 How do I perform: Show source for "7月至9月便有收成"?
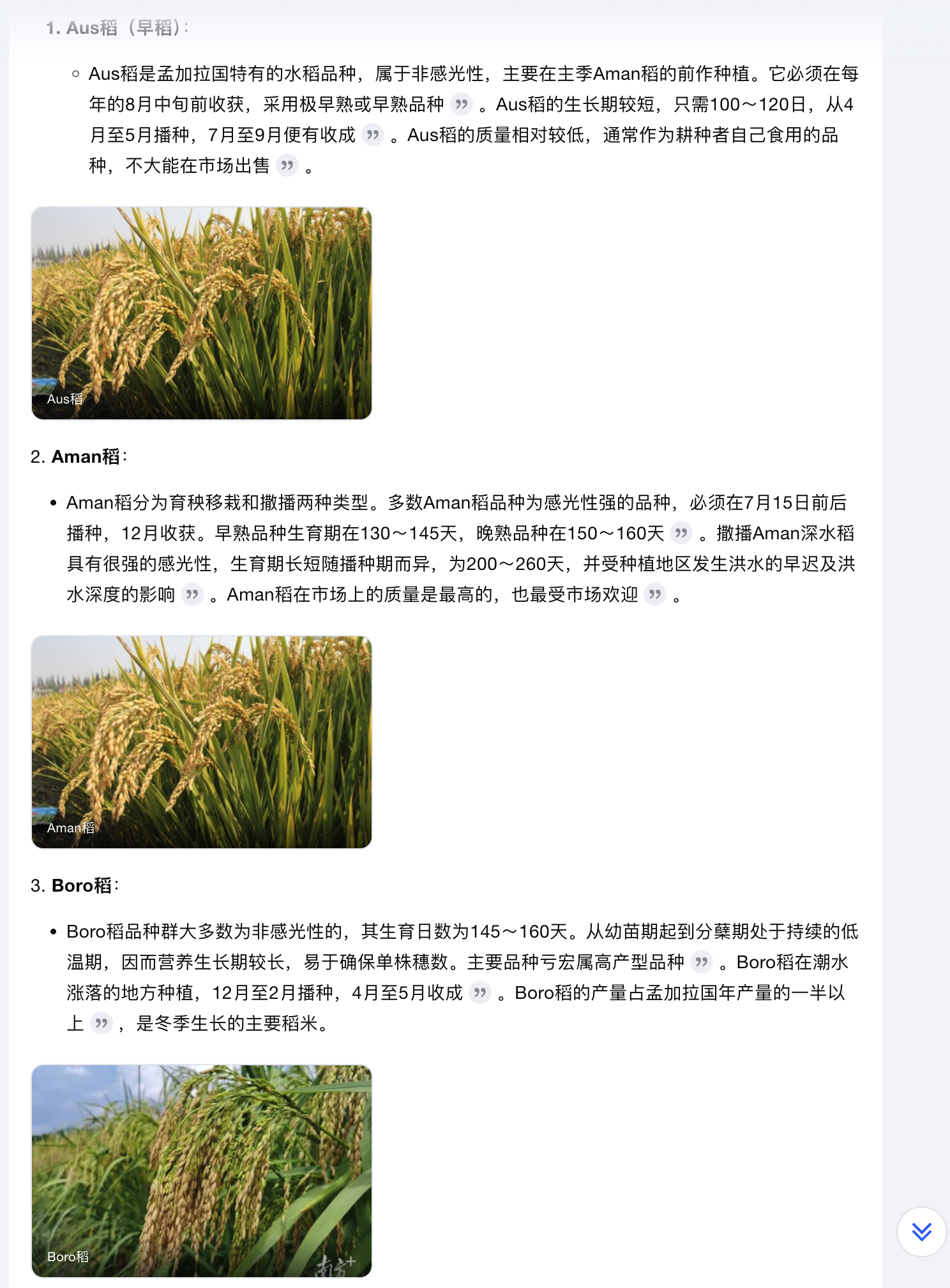click(373, 135)
